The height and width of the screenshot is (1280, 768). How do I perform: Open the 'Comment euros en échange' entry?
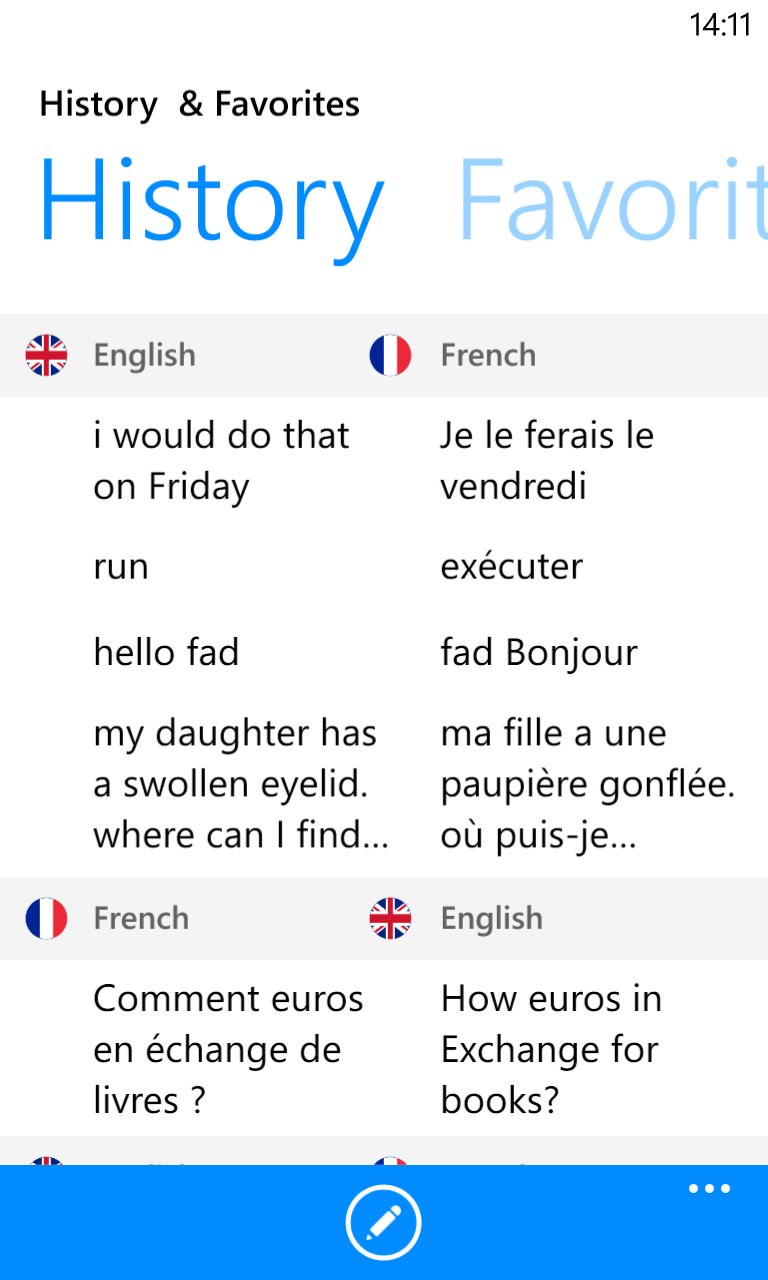(384, 1049)
